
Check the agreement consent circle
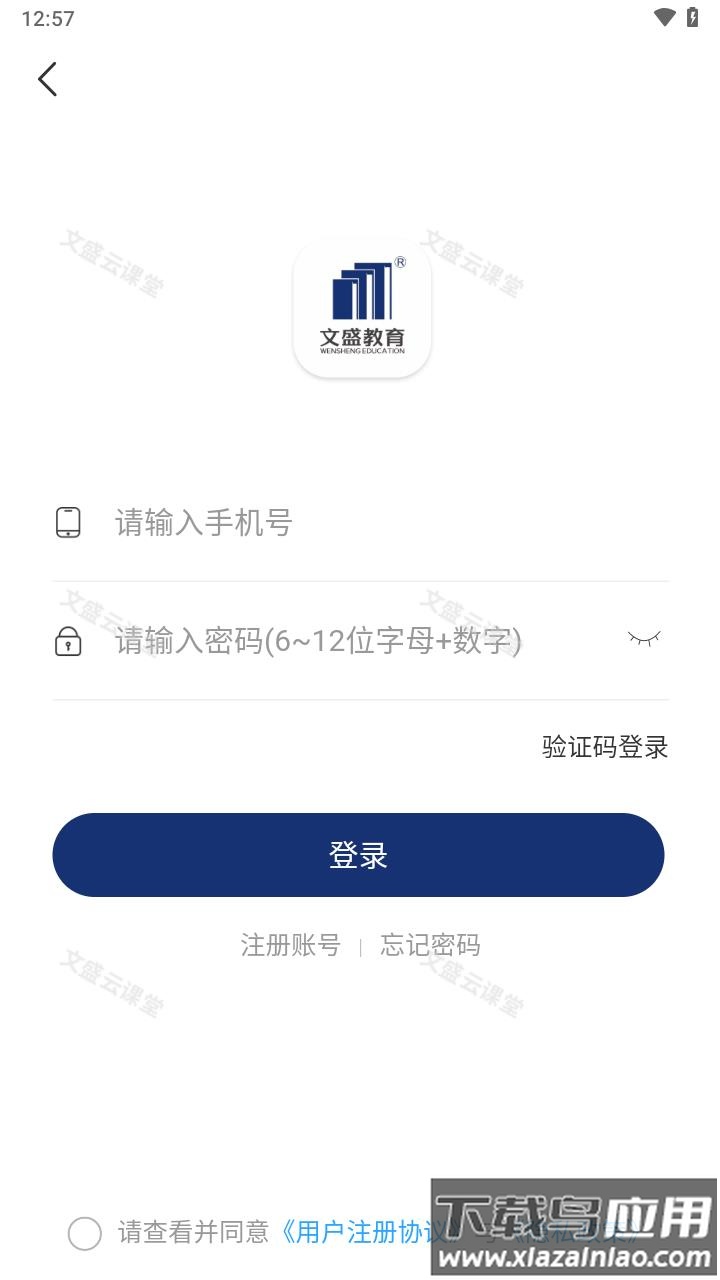pos(85,1233)
